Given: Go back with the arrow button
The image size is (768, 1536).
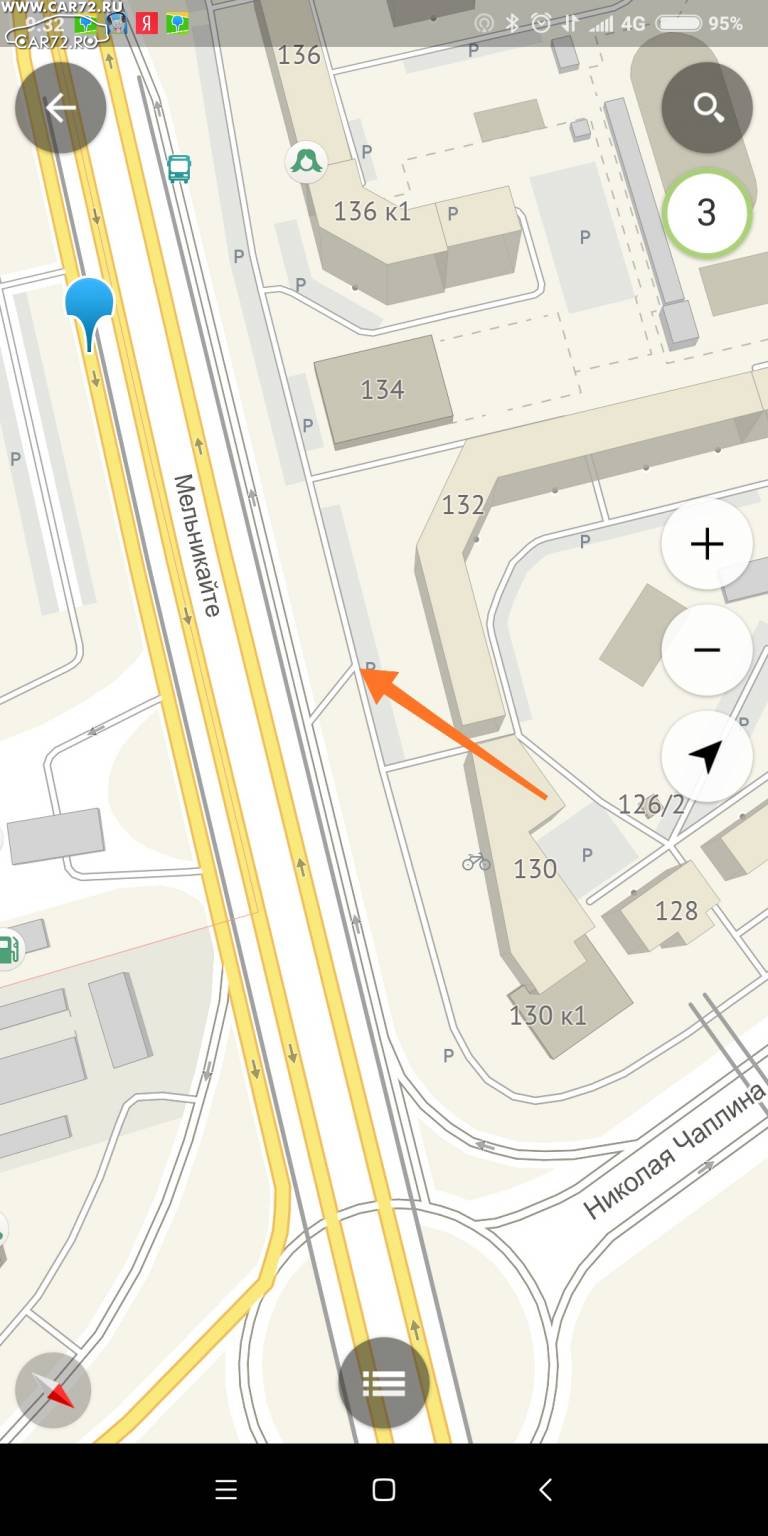Looking at the screenshot, I should [61, 108].
